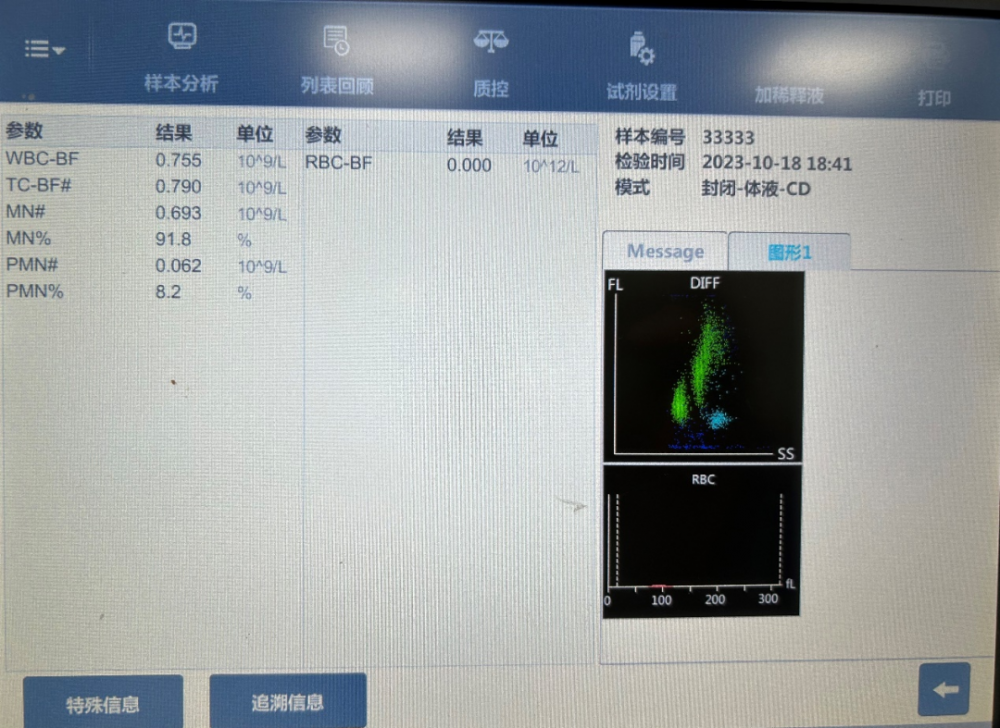The width and height of the screenshot is (1000, 728).
Task: Open 列表回顾 list review
Action: (337, 62)
